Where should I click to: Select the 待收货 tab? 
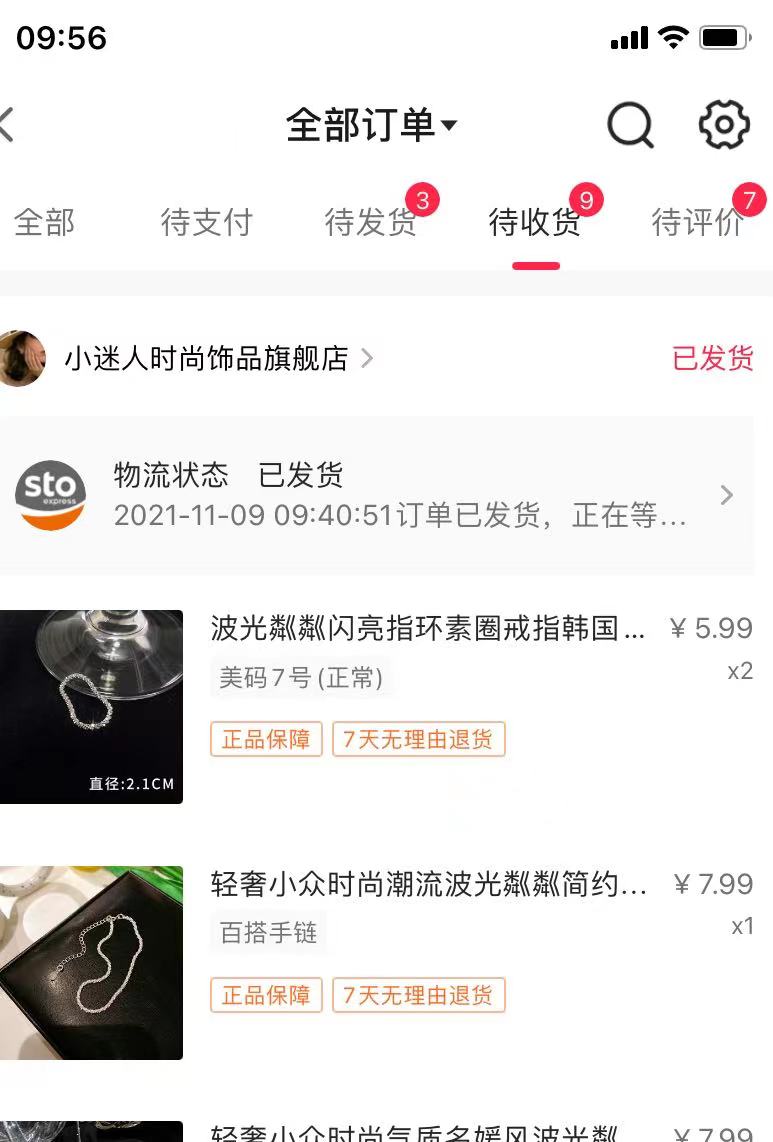click(x=534, y=222)
